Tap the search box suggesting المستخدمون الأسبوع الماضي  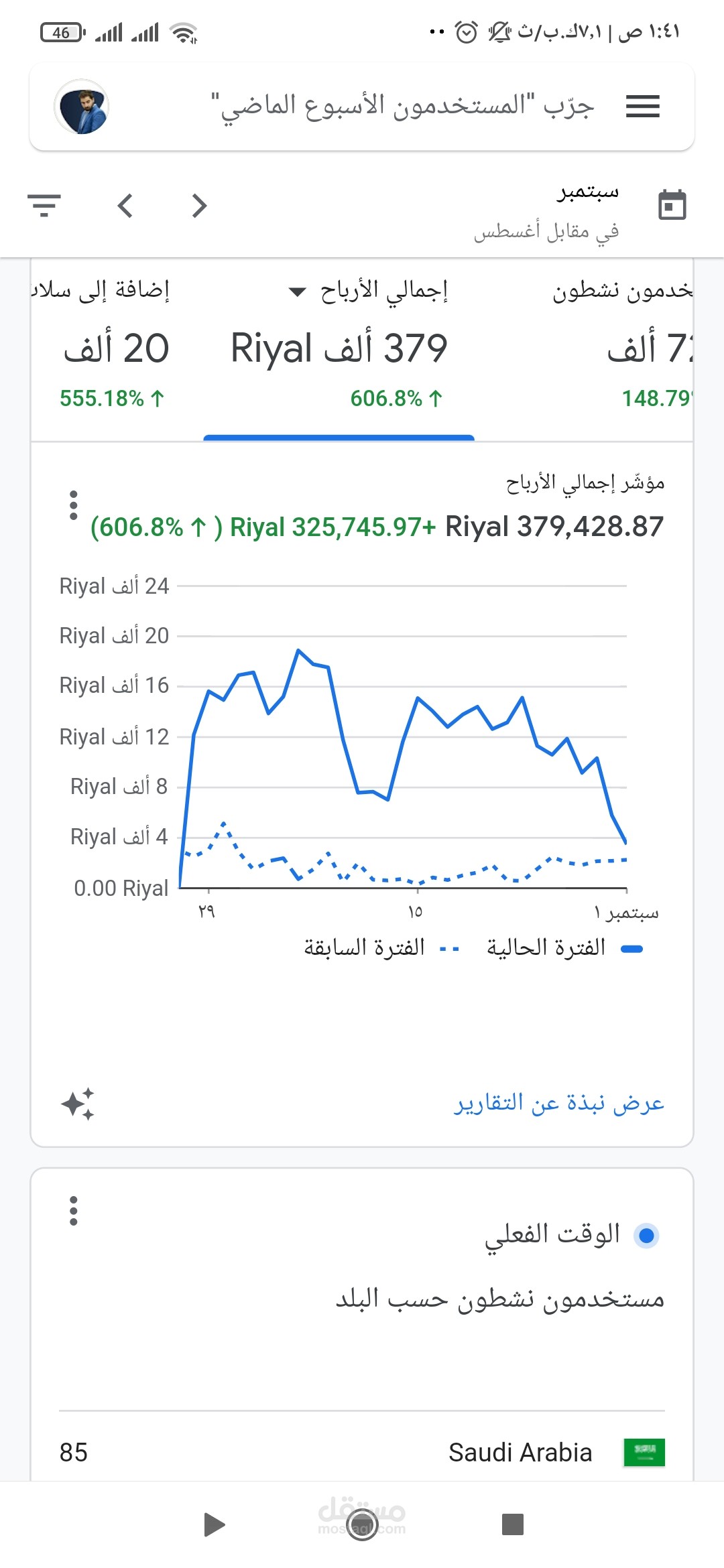tap(402, 106)
